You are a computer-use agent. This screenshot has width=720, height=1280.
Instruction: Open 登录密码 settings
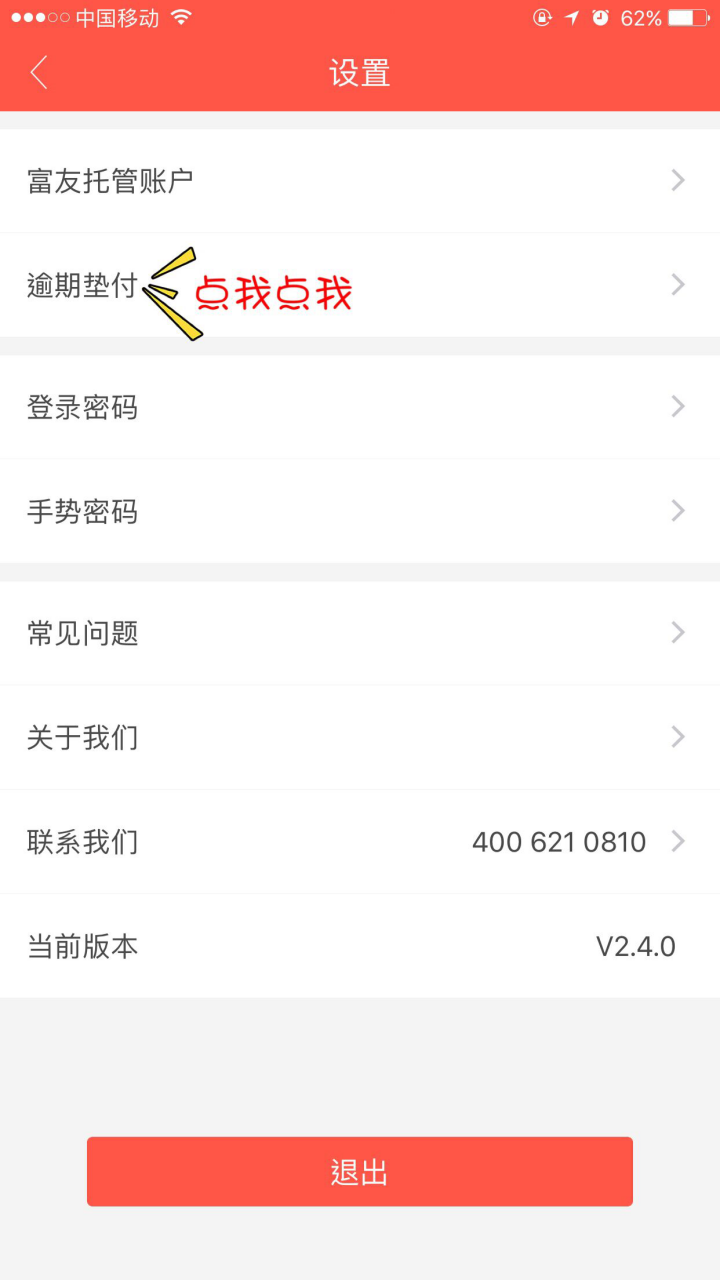pos(360,407)
